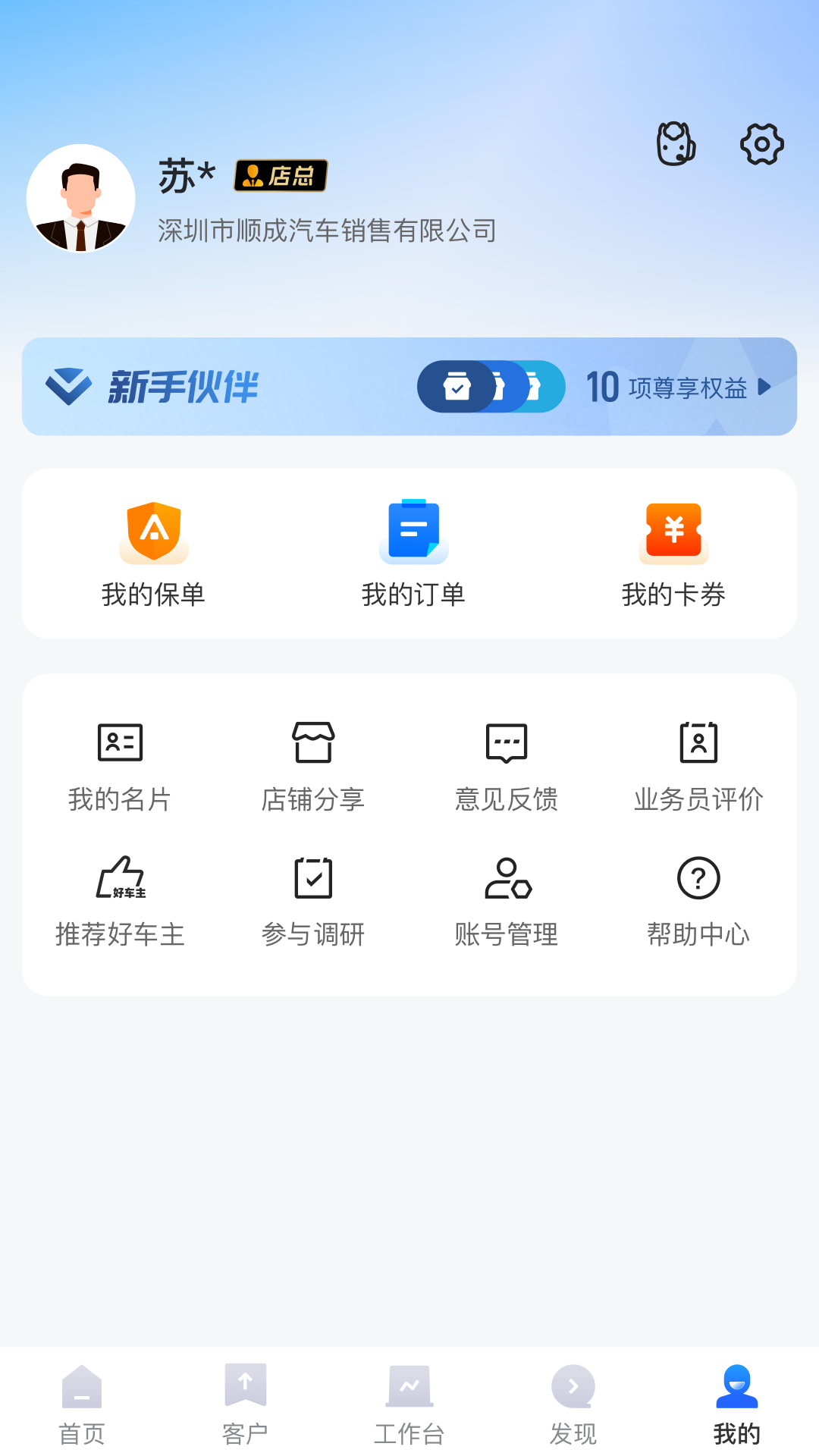The height and width of the screenshot is (1456, 819).
Task: Open settings via the gear icon
Action: 761,144
